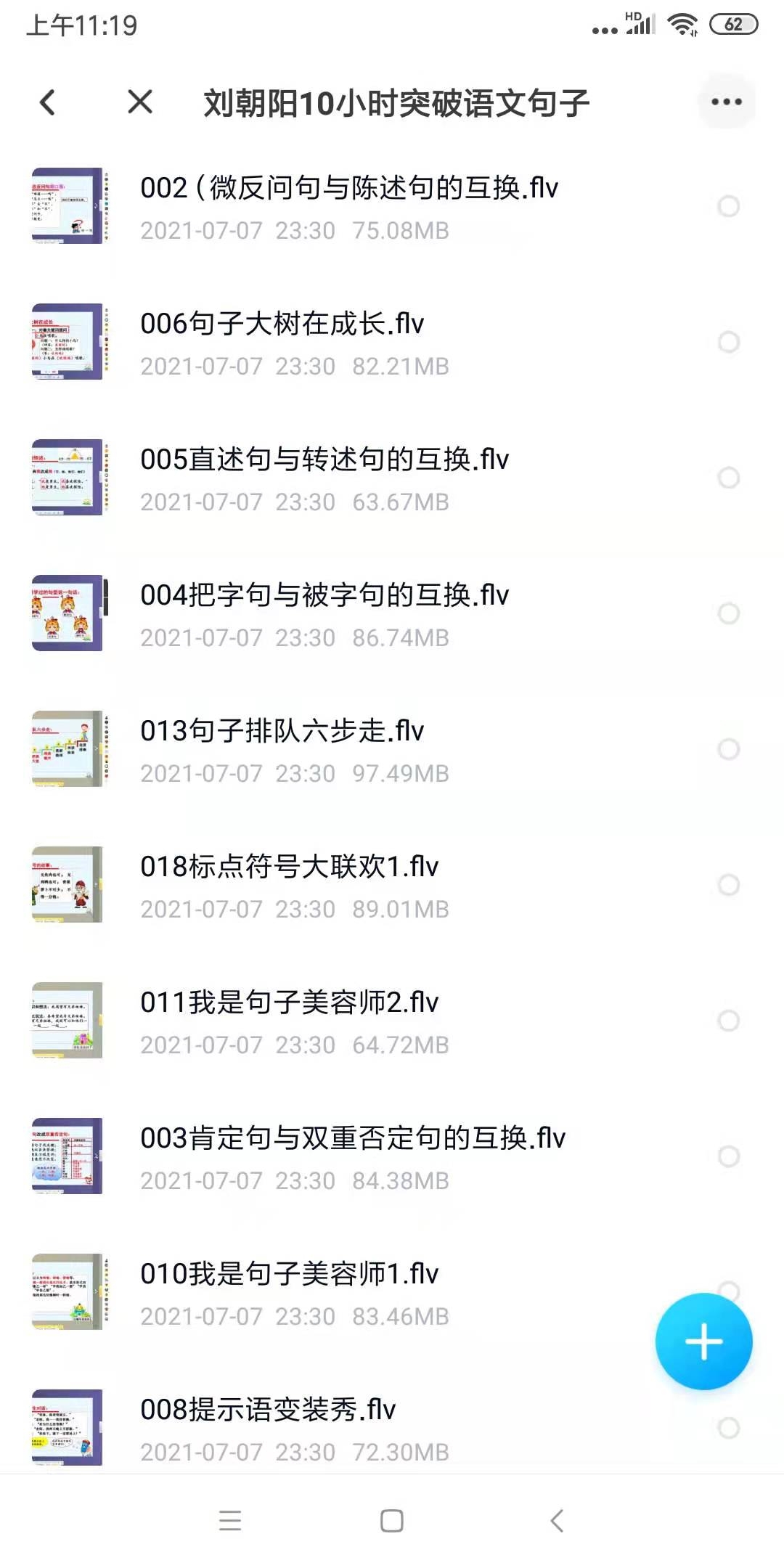Open 002（微反问句与陈述句的互换.flv
Image resolution: width=784 pixels, height=1568 pixels.
click(x=348, y=206)
